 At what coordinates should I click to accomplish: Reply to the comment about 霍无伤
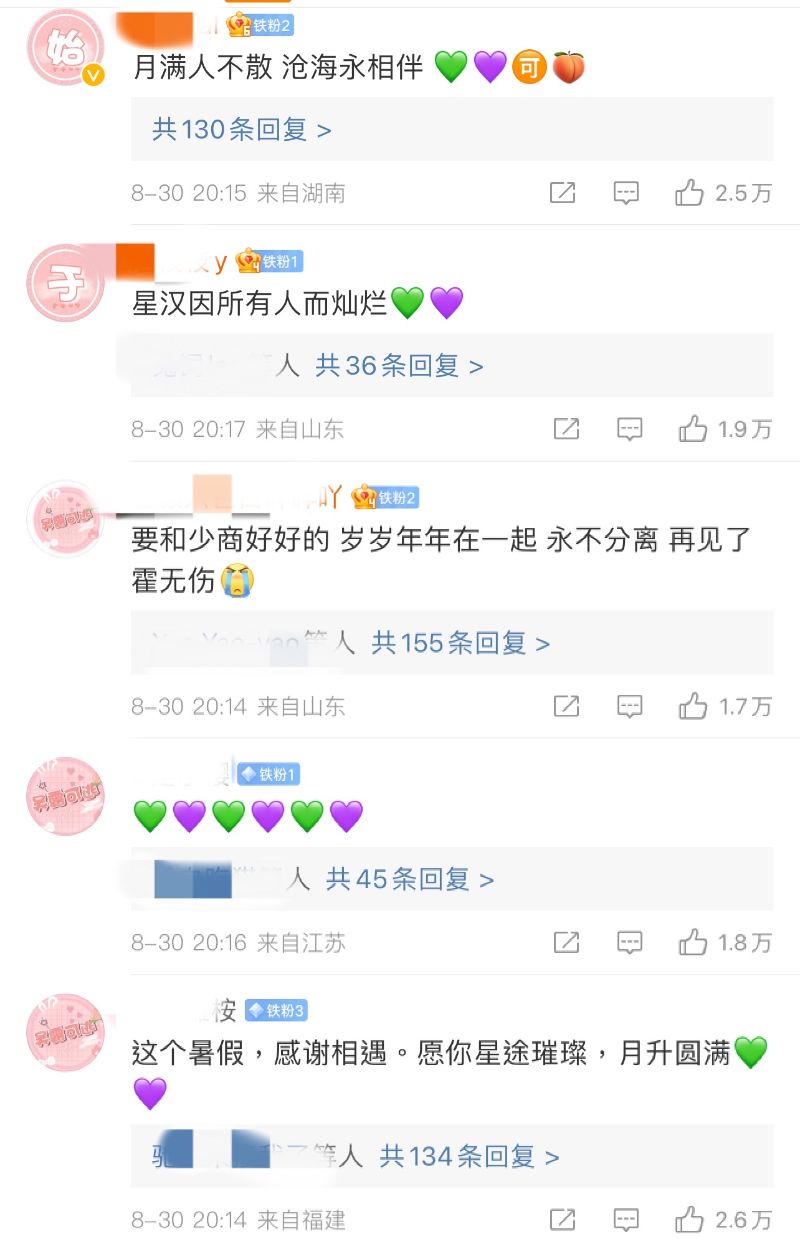629,707
